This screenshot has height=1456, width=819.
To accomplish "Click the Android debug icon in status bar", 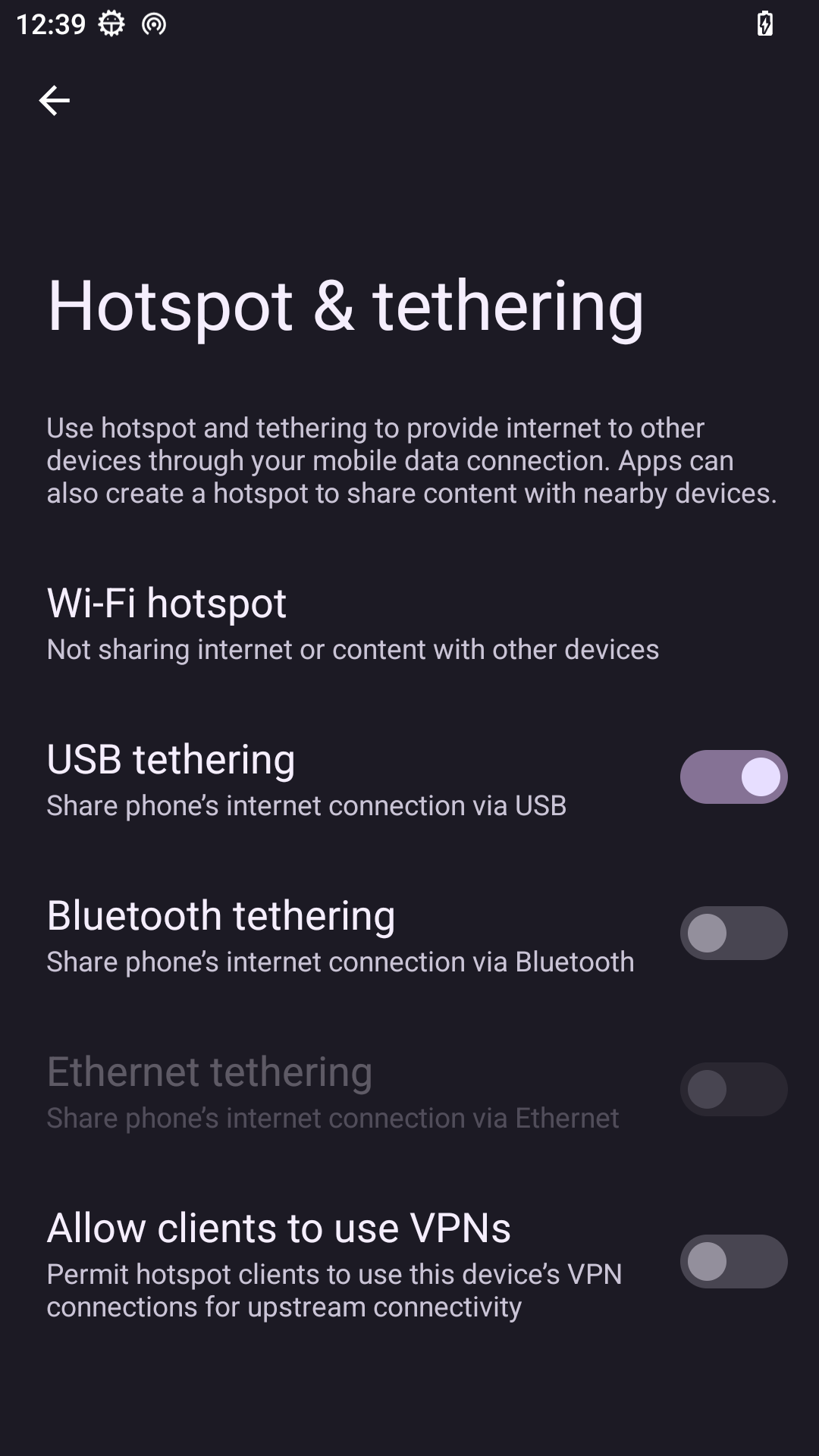I will pos(111,24).
